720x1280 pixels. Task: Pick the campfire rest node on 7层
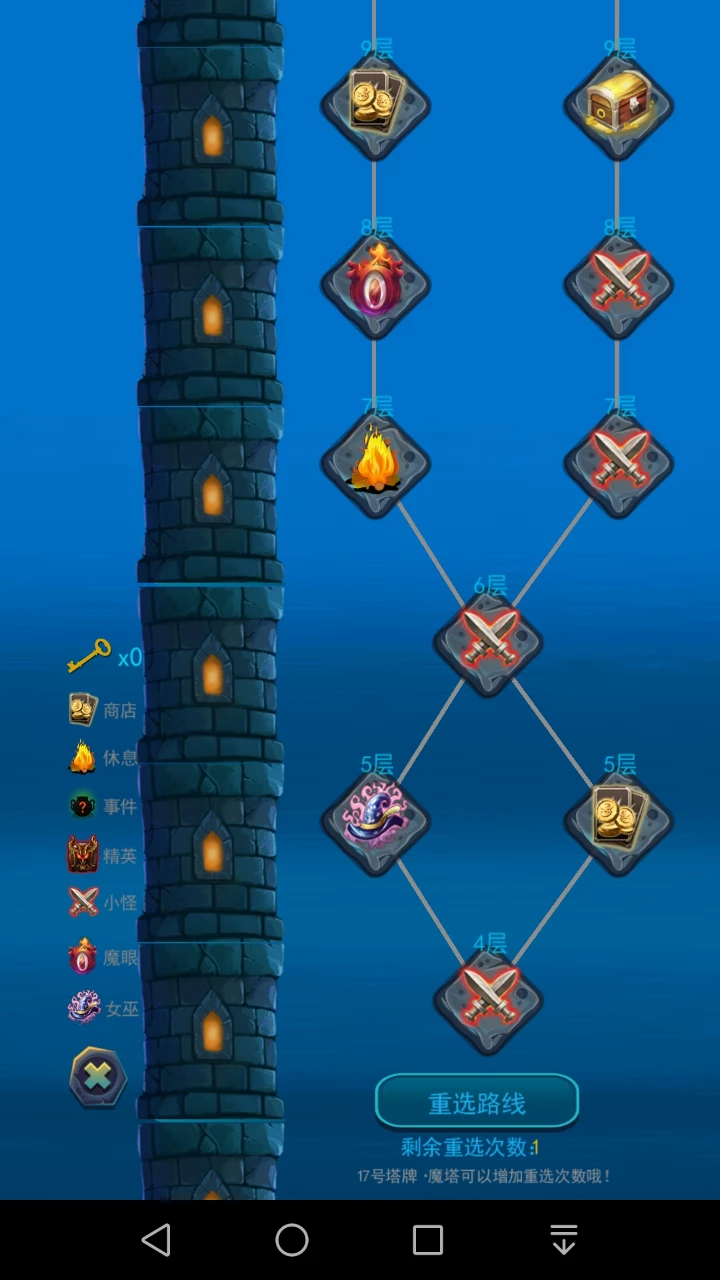pyautogui.click(x=375, y=462)
